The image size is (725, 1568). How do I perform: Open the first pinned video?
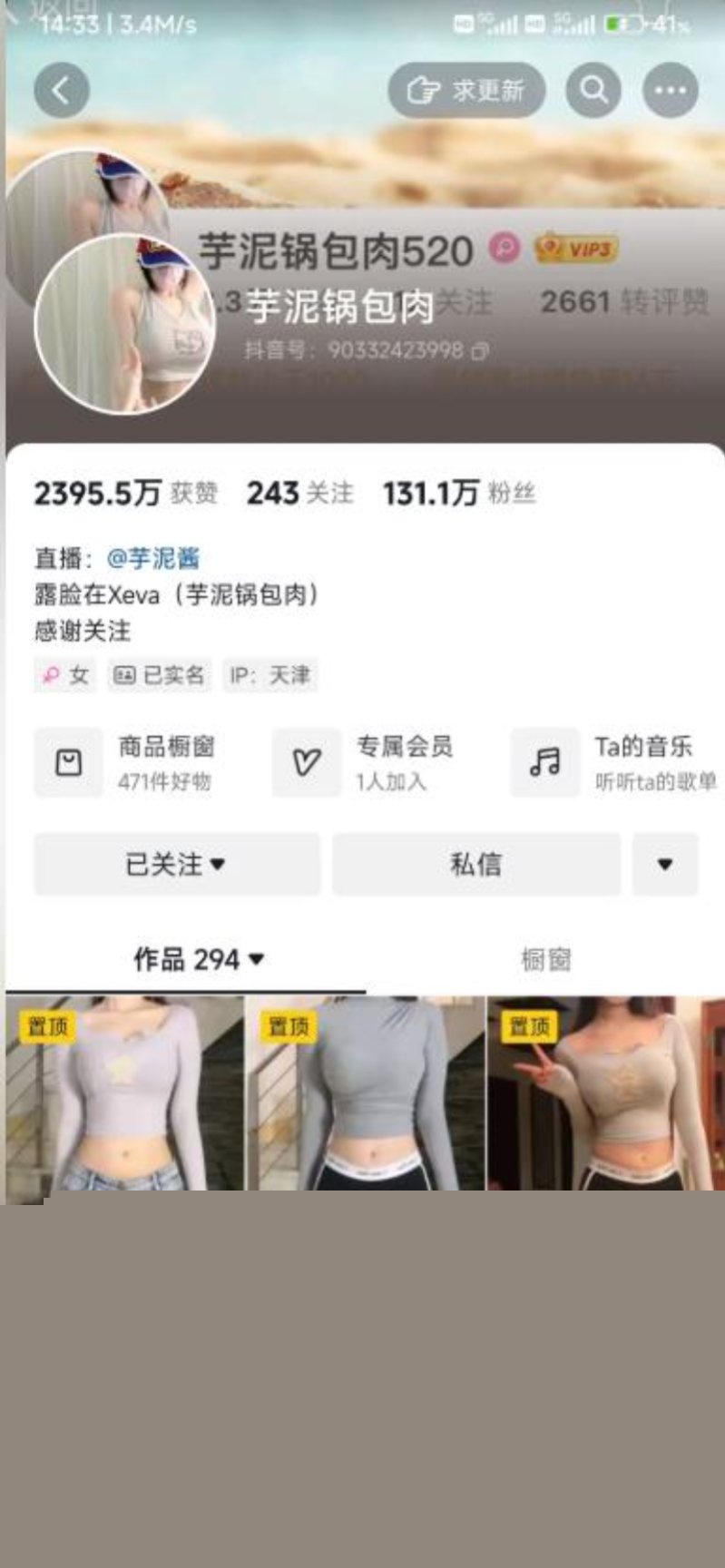tap(125, 1093)
